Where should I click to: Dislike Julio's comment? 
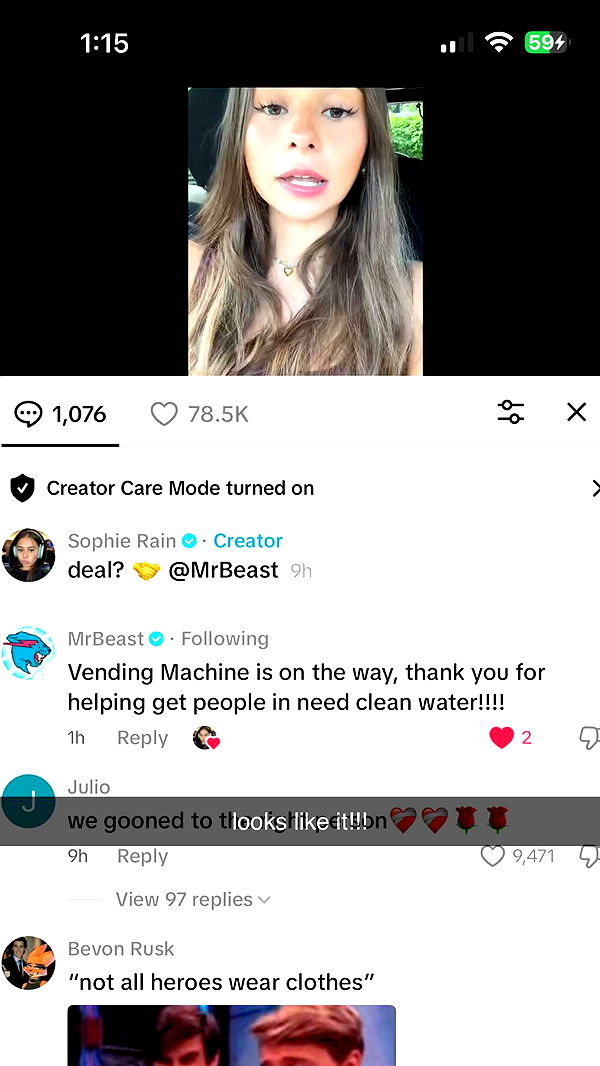[589, 856]
